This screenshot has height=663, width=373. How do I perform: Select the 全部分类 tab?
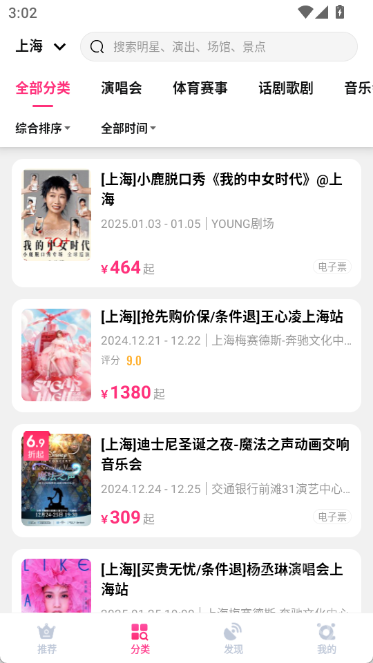(x=43, y=88)
